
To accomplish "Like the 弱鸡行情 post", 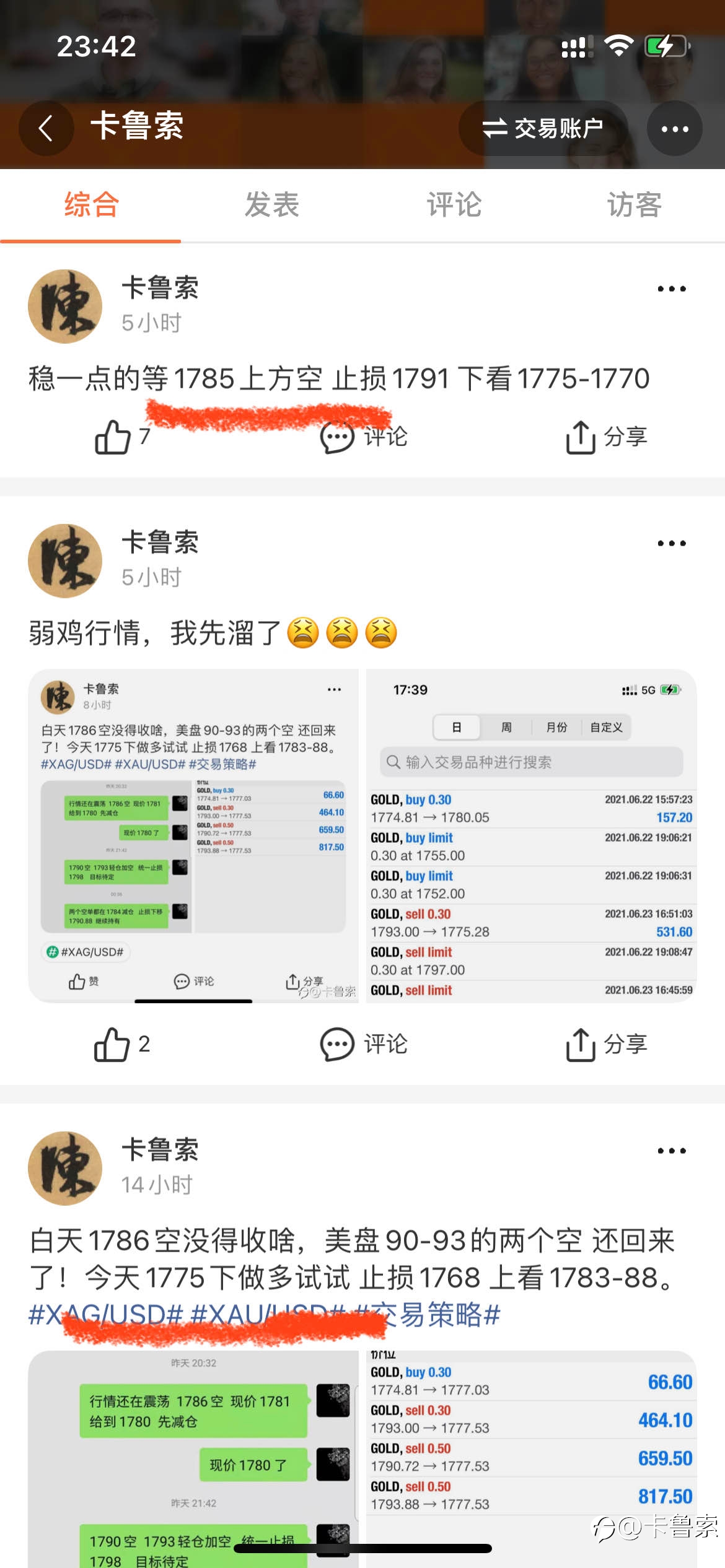I will pyautogui.click(x=122, y=1045).
